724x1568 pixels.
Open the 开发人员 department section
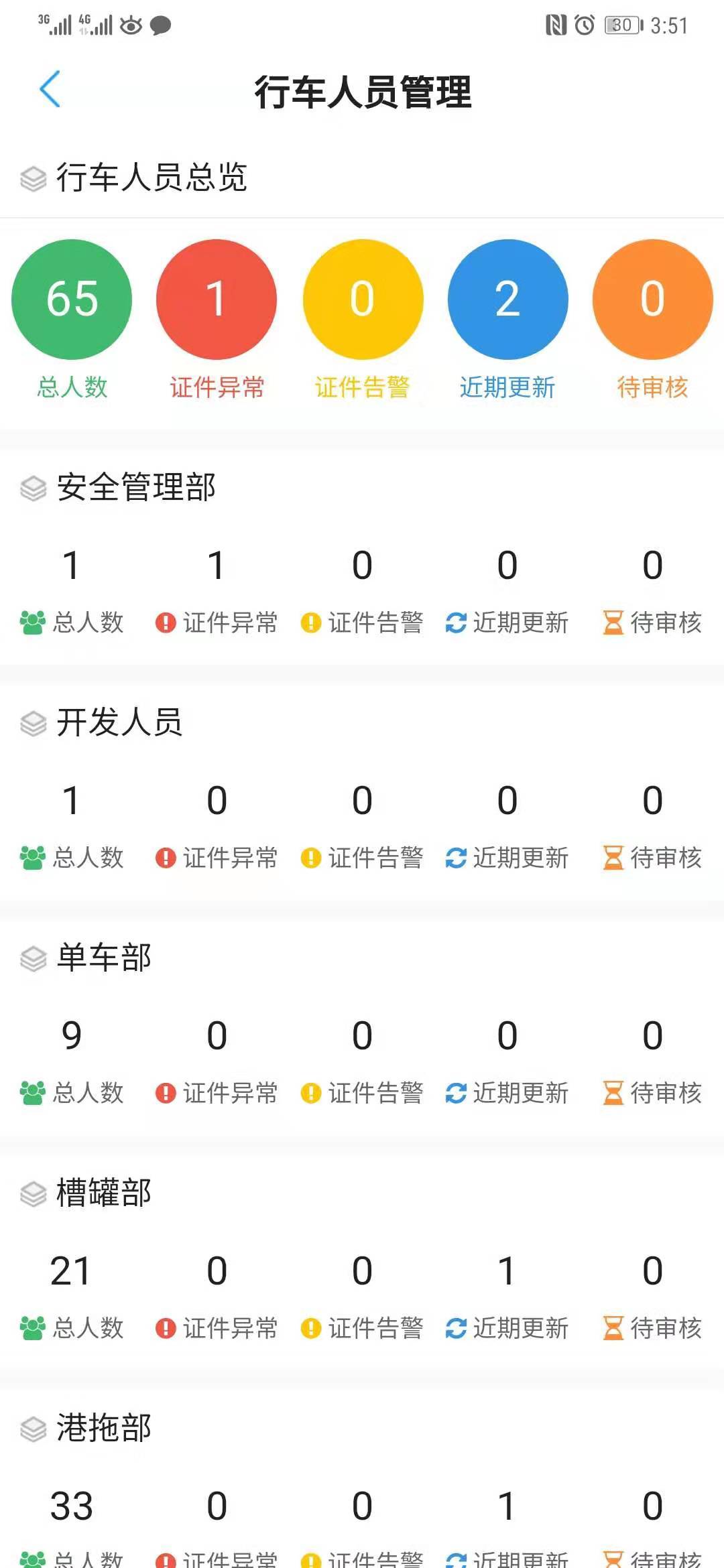(x=119, y=722)
